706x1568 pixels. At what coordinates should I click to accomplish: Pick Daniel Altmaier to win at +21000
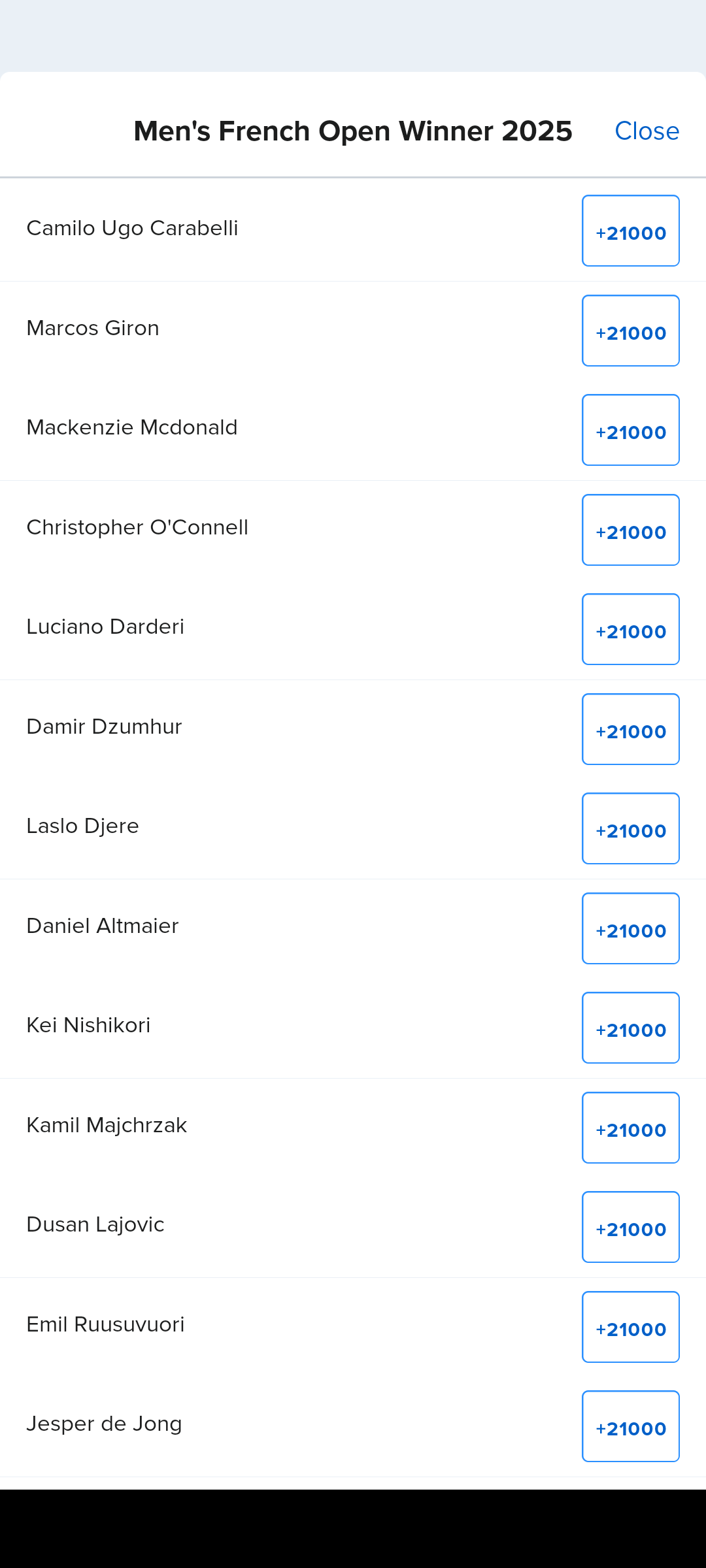[x=630, y=928]
